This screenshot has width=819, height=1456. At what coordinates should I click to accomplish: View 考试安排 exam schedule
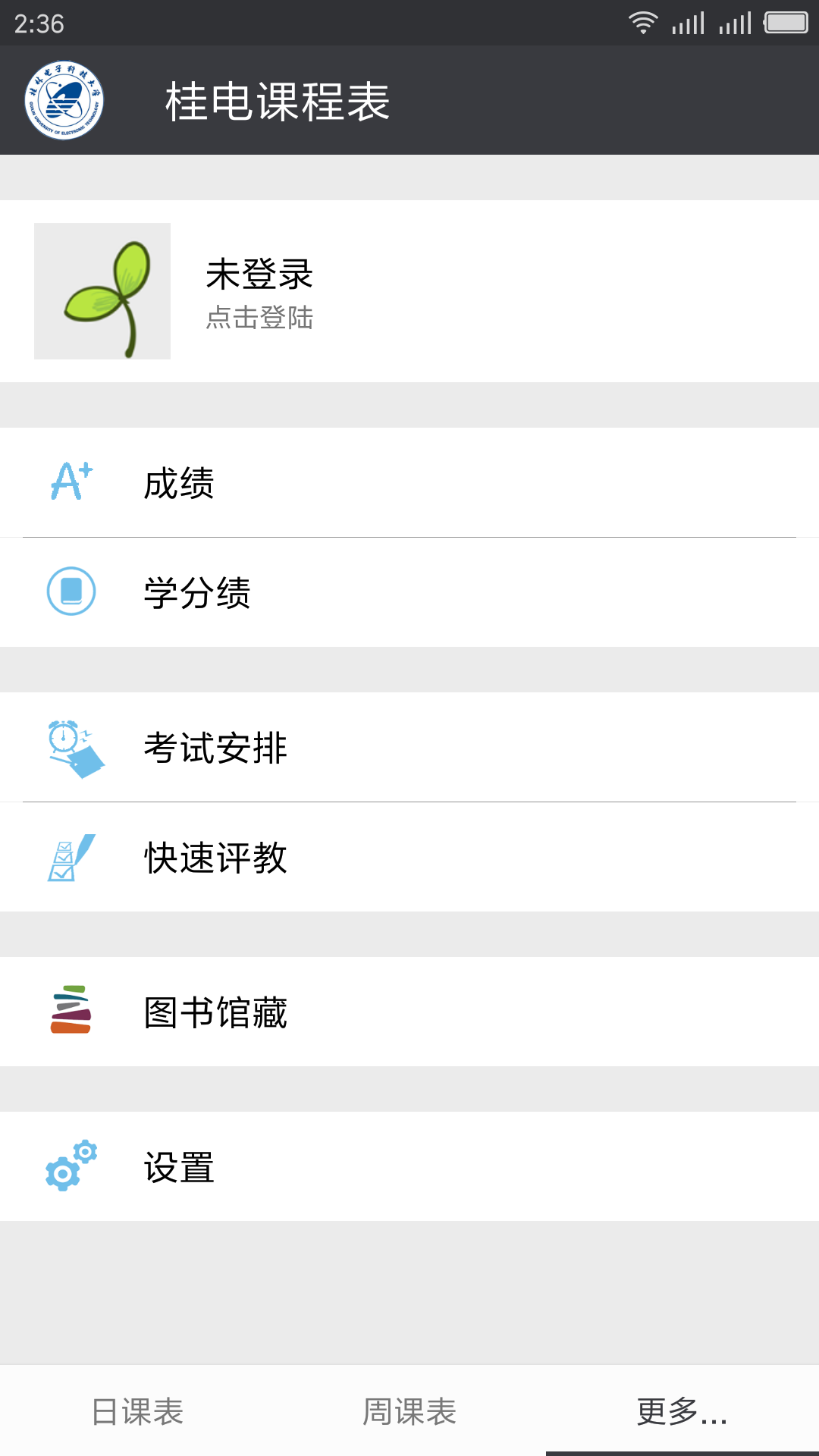click(409, 747)
